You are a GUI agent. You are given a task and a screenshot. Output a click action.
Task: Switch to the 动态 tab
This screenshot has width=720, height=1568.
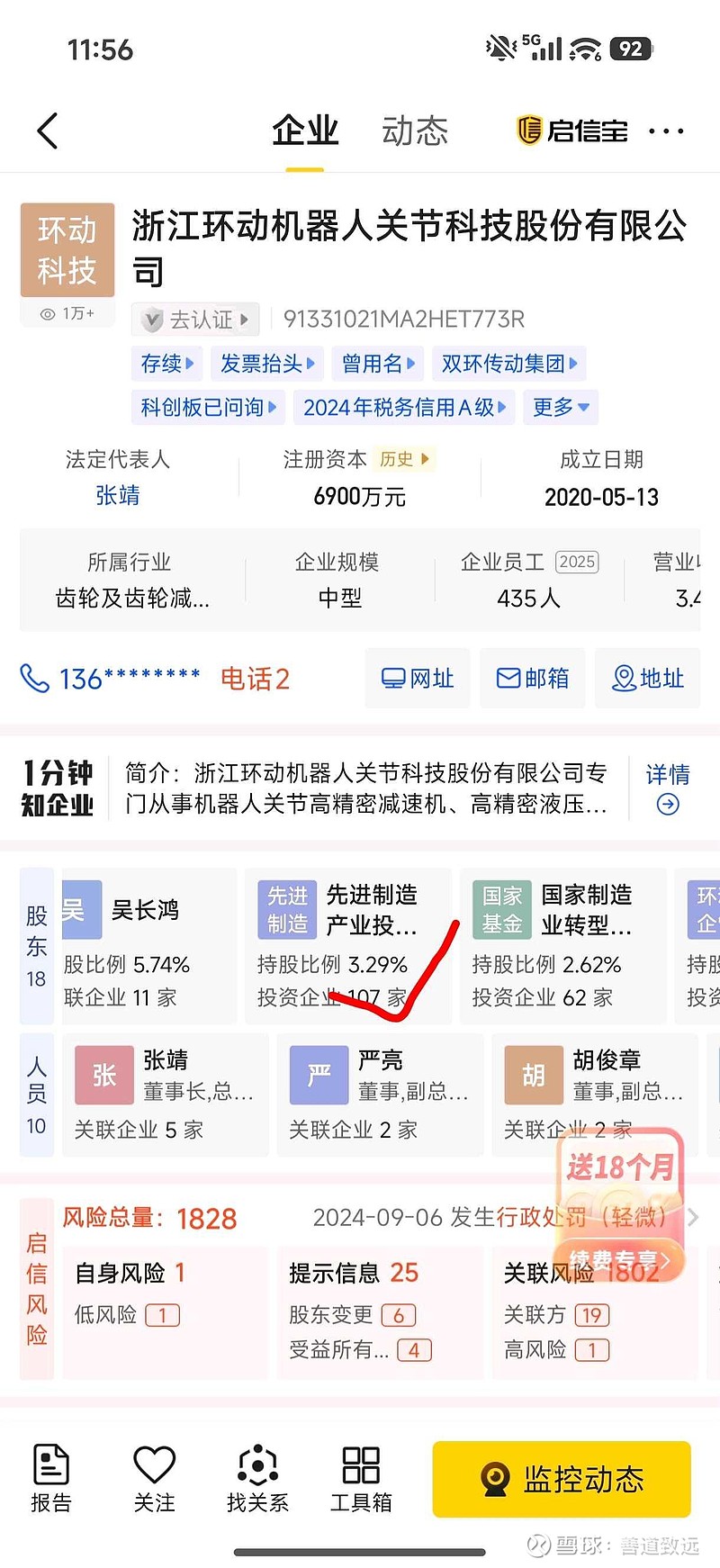414,131
